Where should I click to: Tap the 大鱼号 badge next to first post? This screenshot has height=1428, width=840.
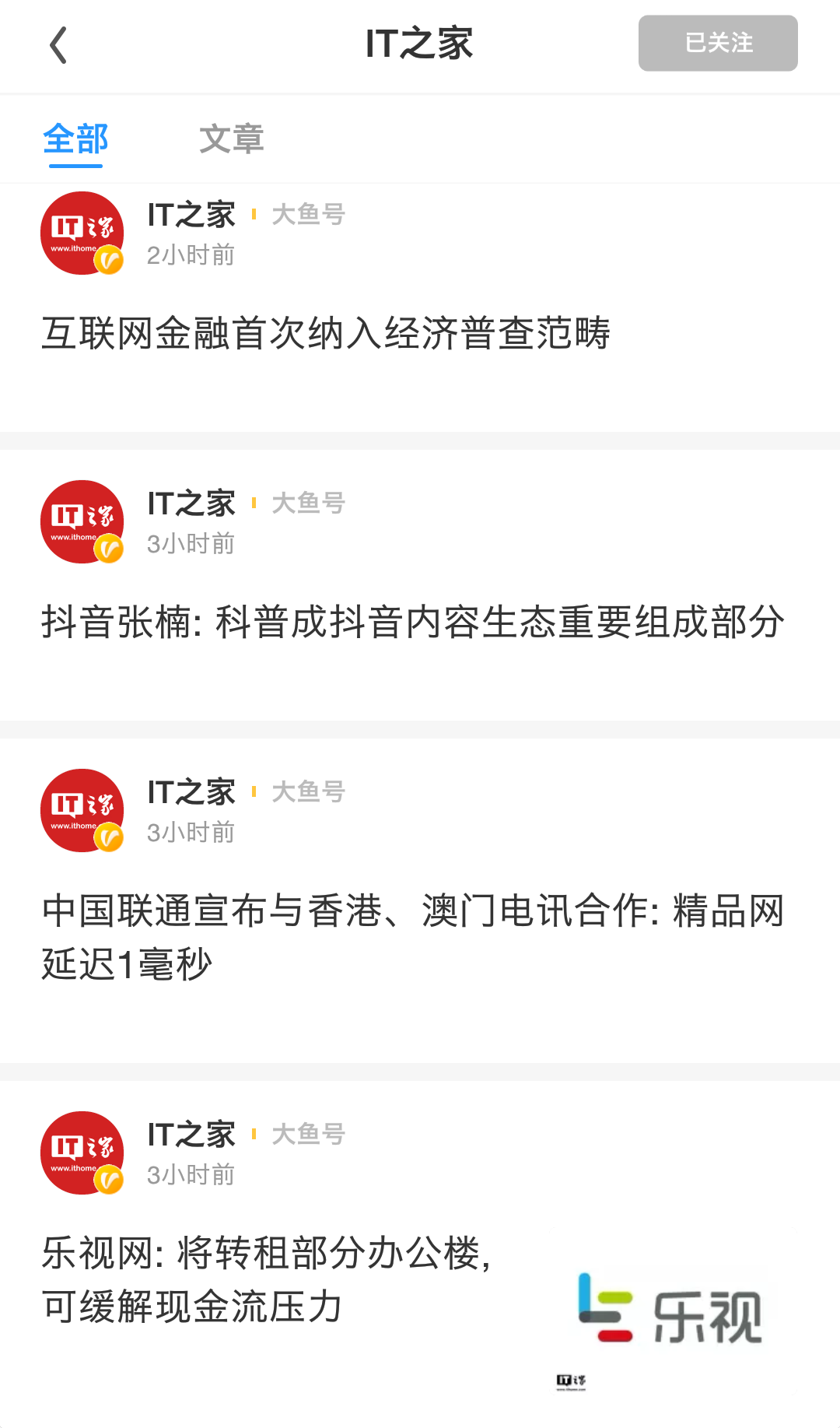(308, 214)
